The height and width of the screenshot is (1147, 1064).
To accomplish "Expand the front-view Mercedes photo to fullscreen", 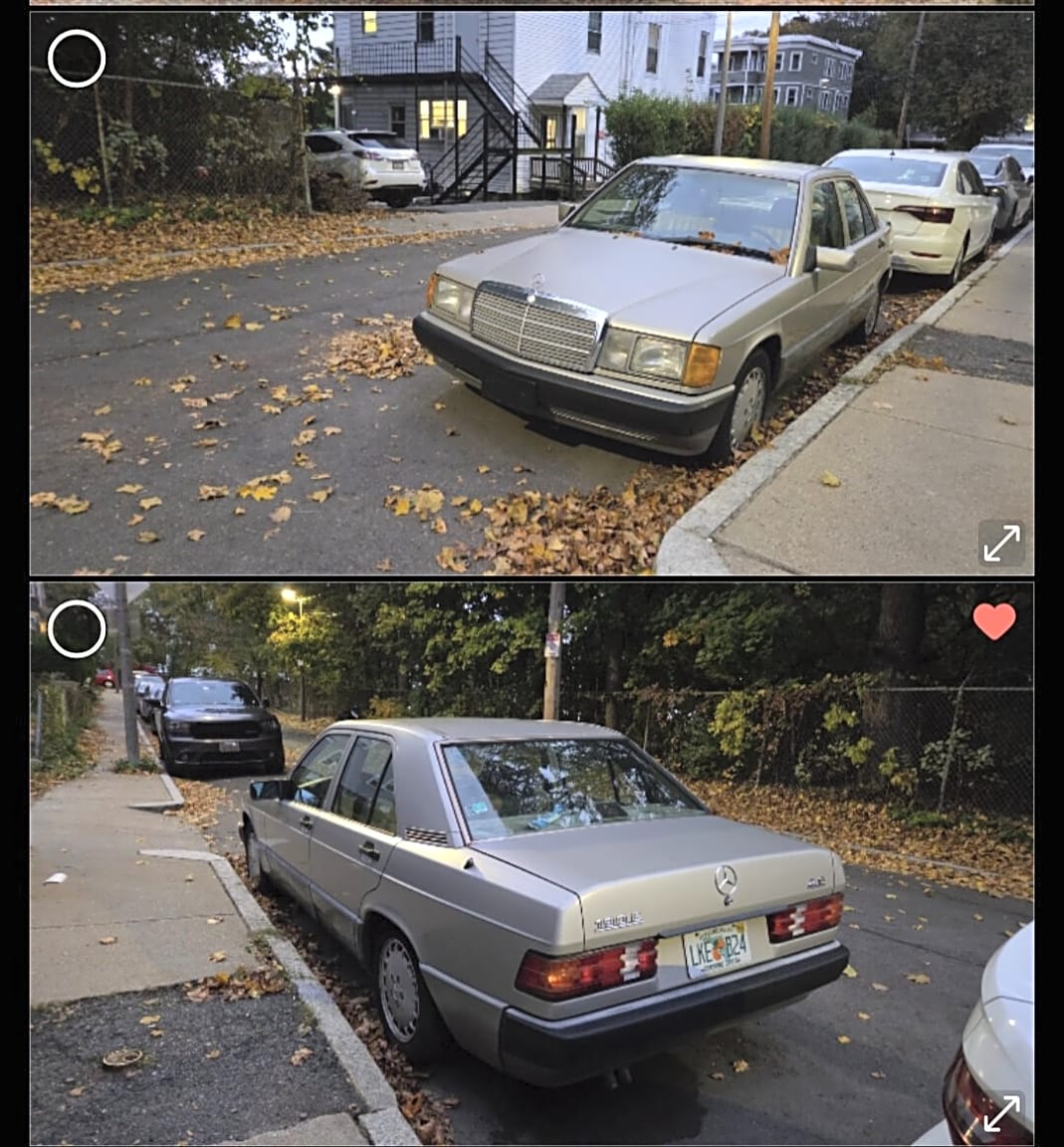I will 1000,544.
